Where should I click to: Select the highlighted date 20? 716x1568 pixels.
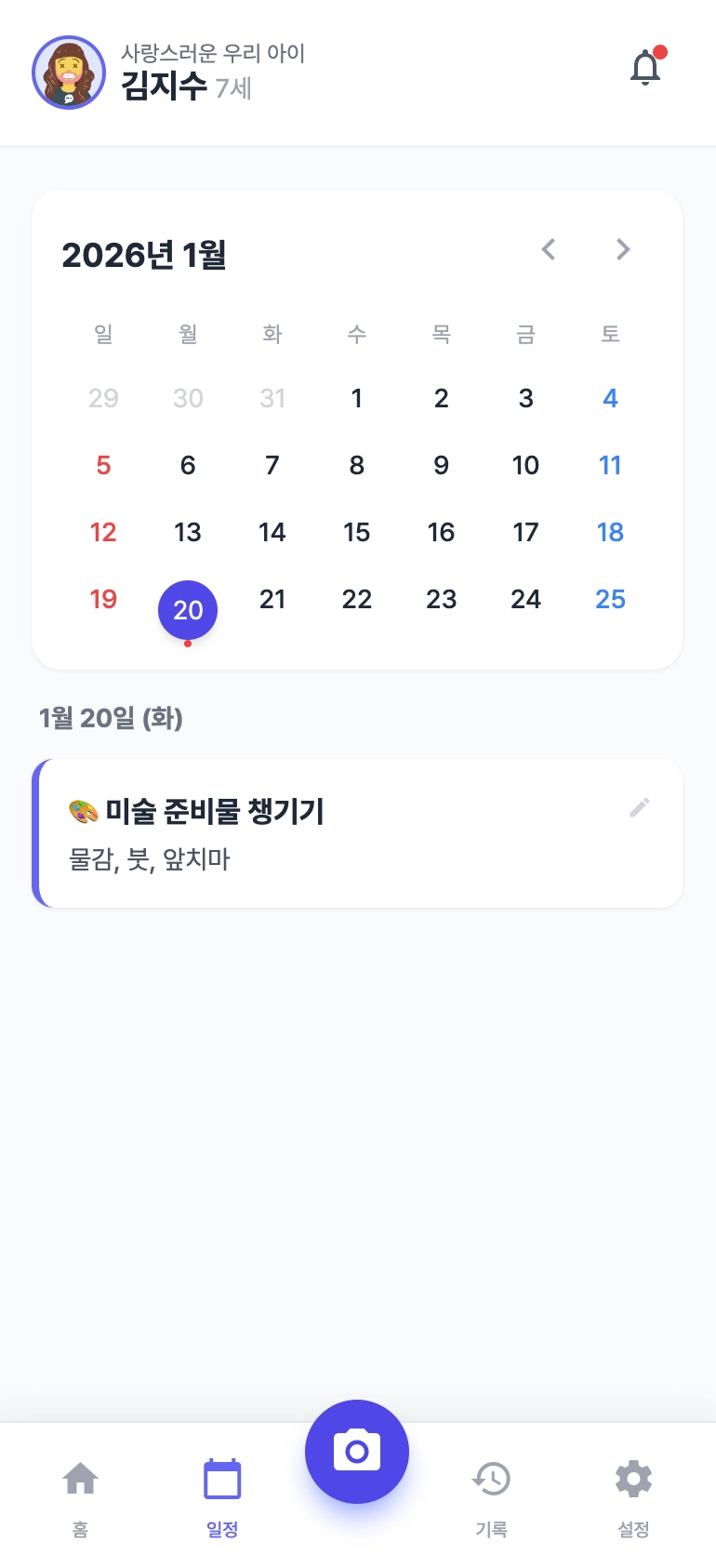click(x=188, y=610)
